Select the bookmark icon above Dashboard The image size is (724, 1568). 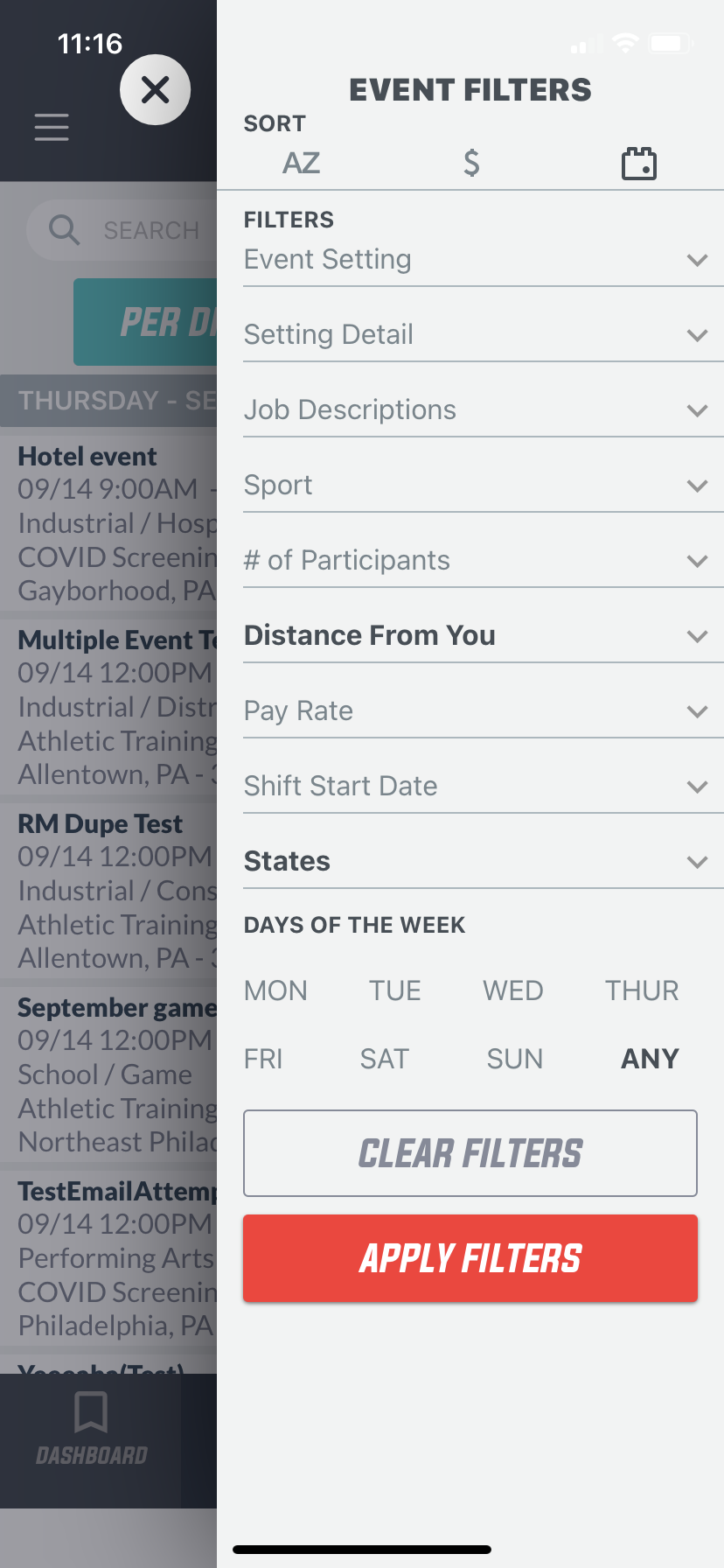[90, 1410]
